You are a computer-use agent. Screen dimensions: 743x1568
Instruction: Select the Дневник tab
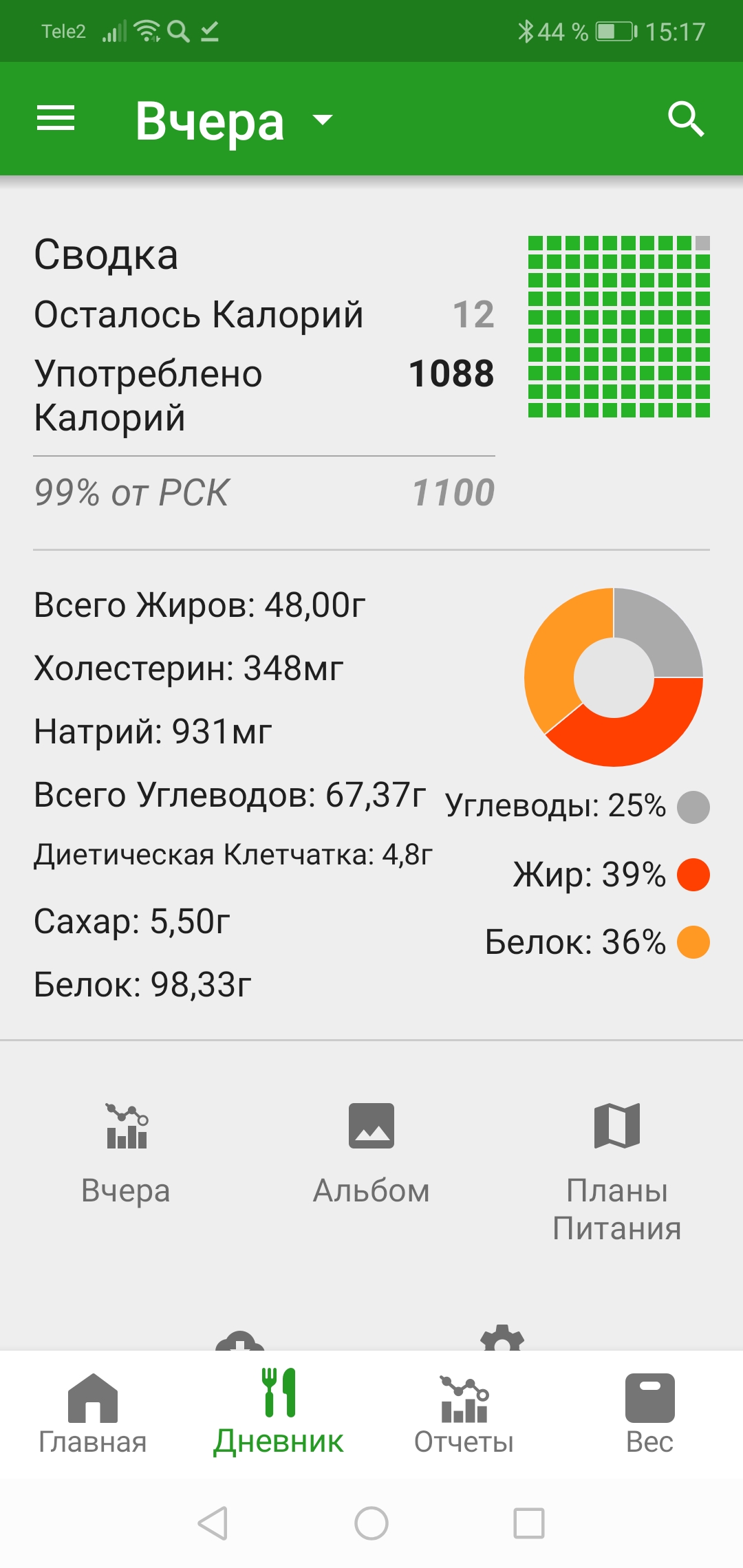coord(279,1413)
